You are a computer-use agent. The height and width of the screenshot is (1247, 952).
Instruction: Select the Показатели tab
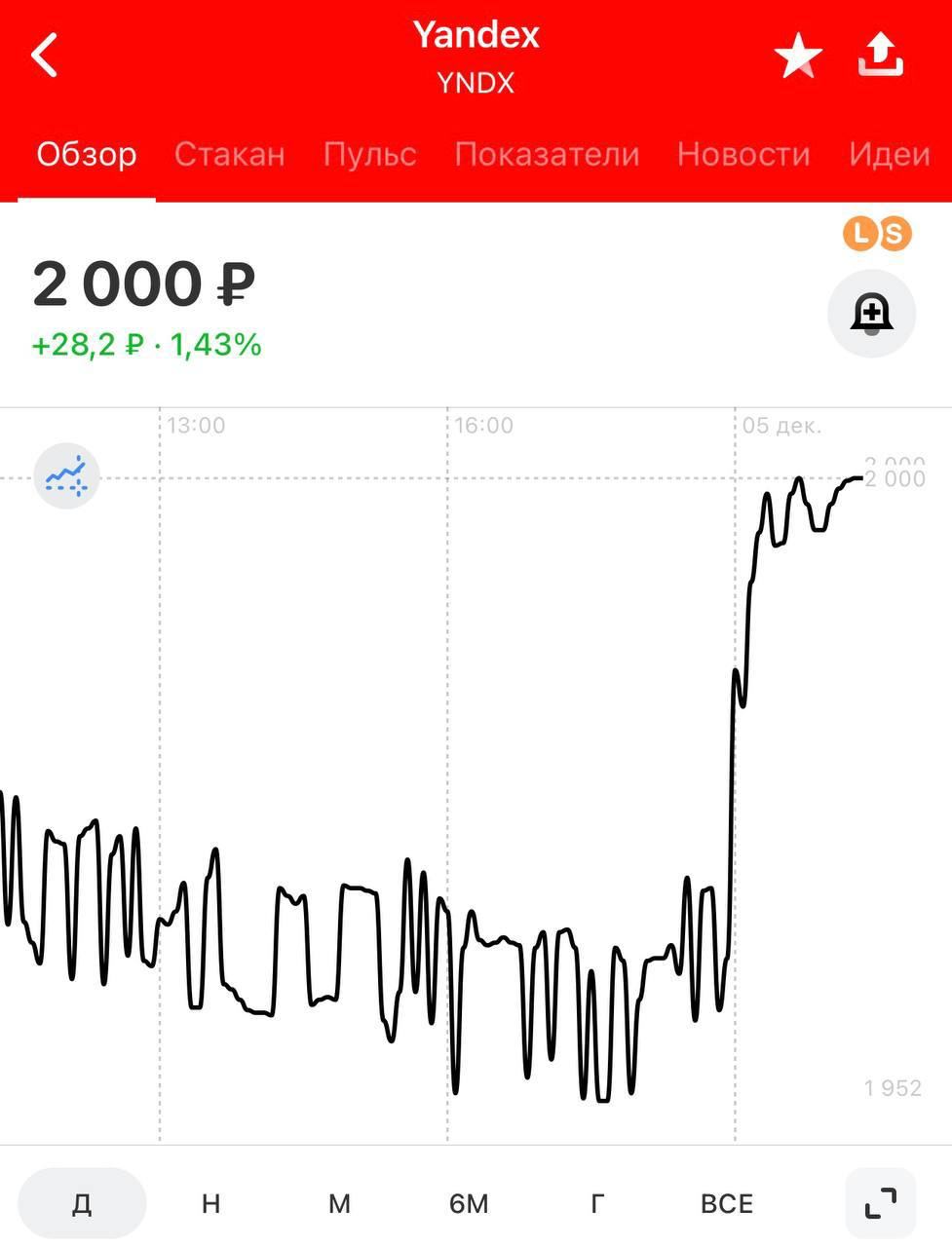[x=547, y=154]
